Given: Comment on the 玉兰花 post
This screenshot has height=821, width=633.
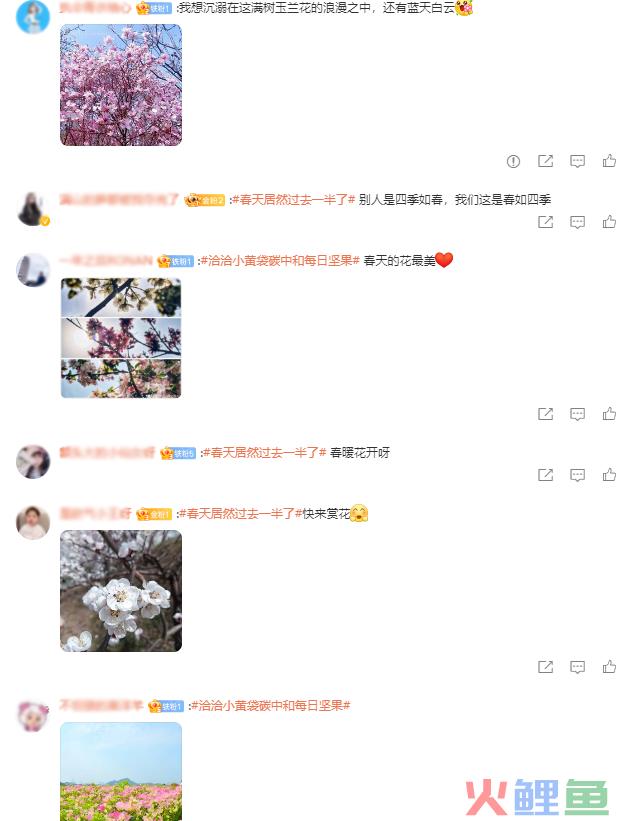Looking at the screenshot, I should pos(577,161).
